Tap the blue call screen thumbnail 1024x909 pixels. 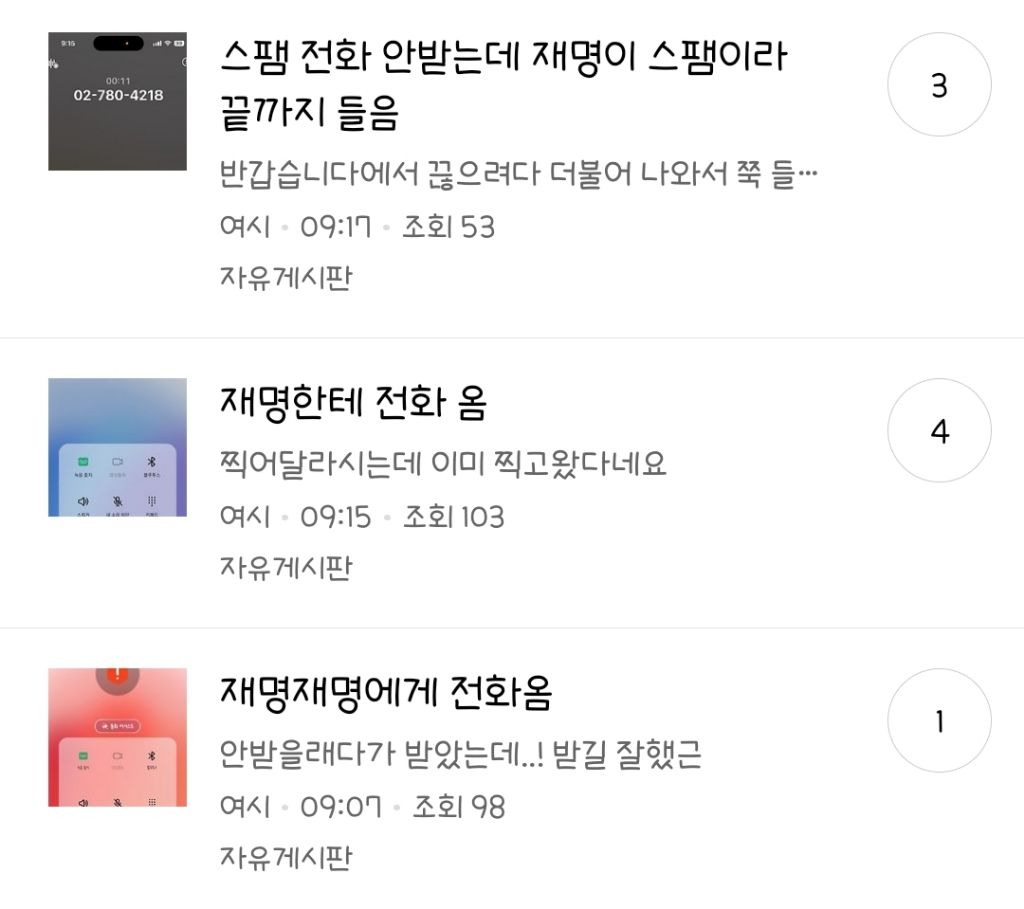118,447
